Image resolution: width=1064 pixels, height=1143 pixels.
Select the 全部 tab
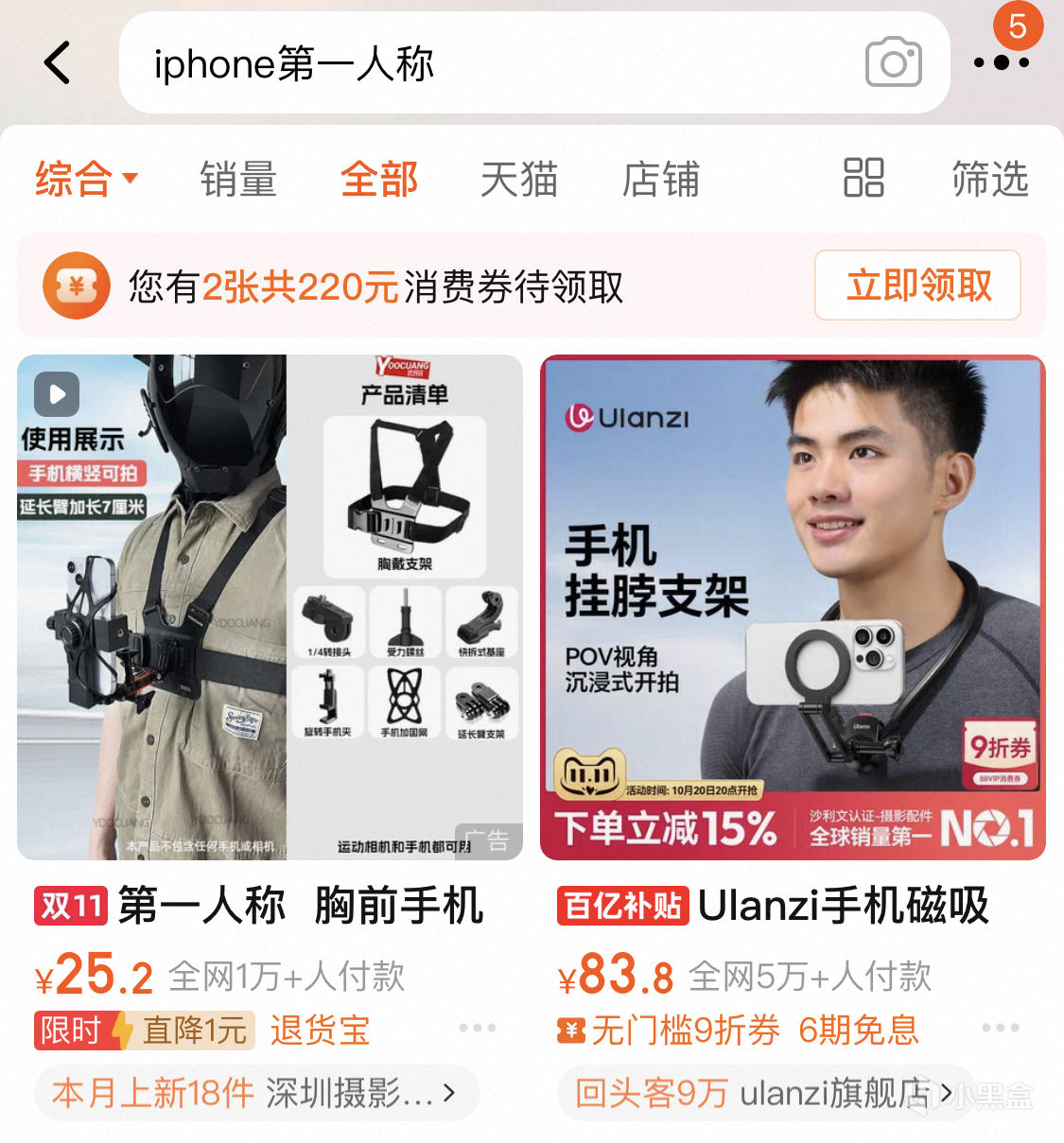click(x=379, y=179)
